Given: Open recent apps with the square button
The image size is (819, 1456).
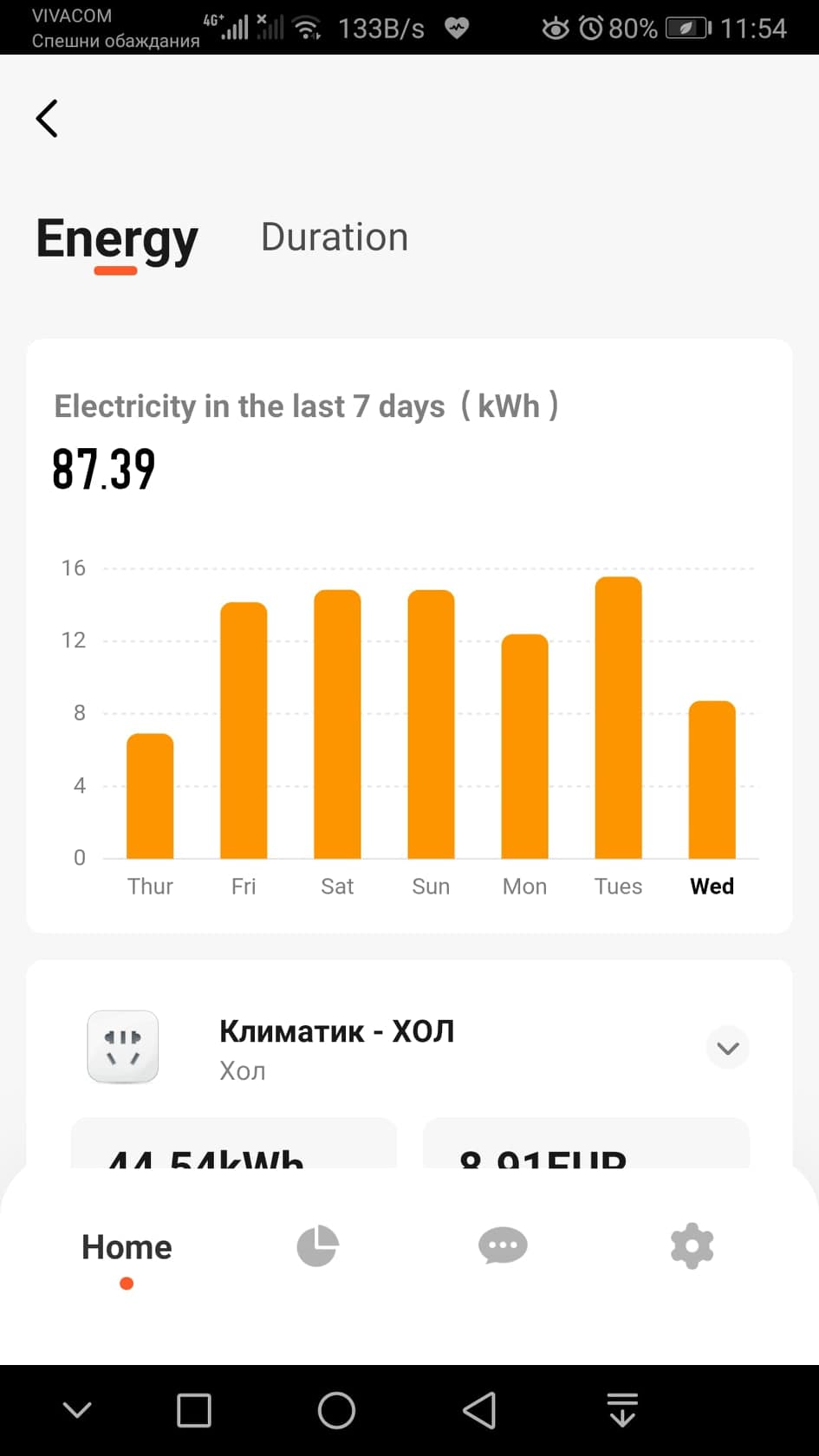Looking at the screenshot, I should [x=194, y=1410].
